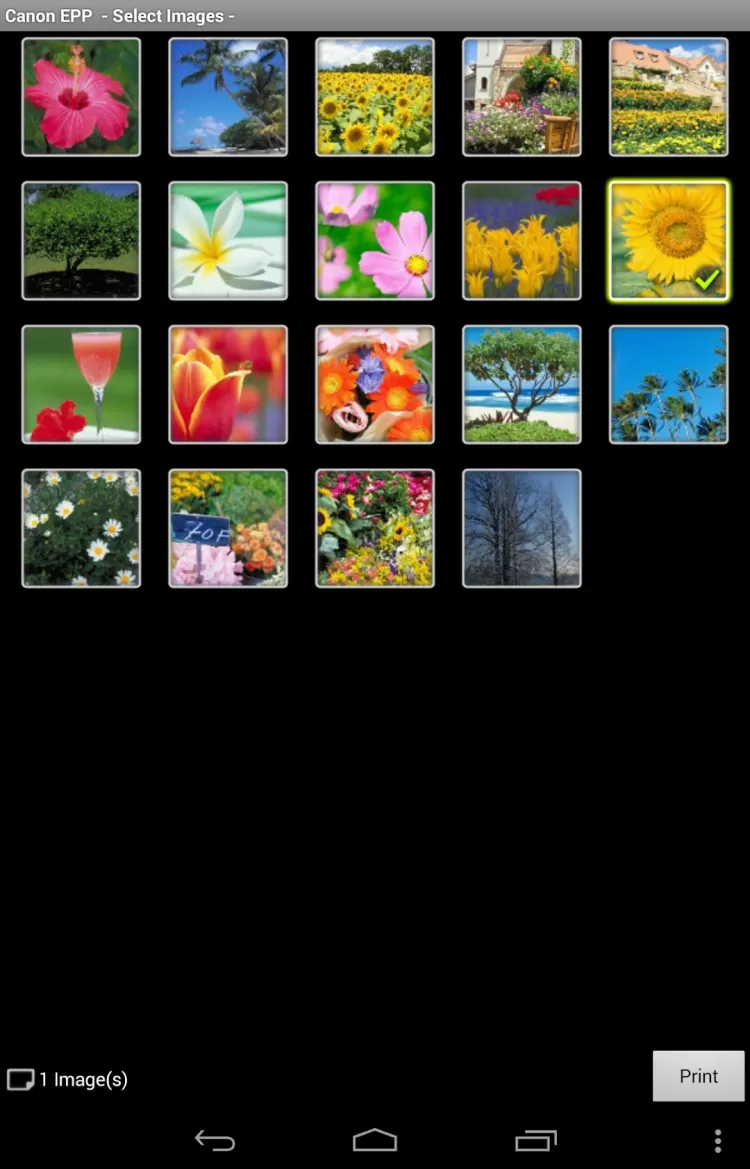Viewport: 750px width, 1169px height.
Task: Select the flower market sign image
Action: [x=228, y=529]
